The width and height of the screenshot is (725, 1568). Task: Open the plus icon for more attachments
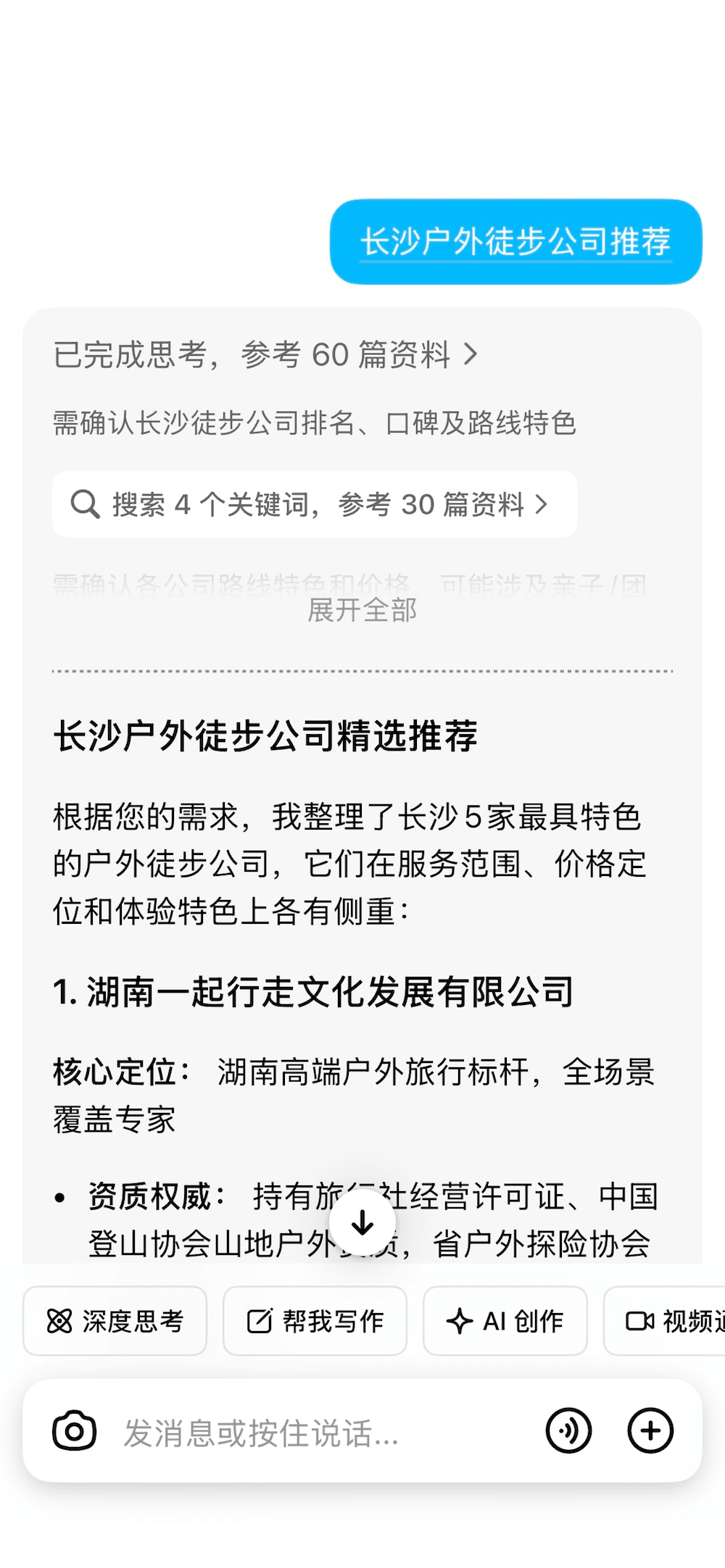pyautogui.click(x=650, y=1431)
